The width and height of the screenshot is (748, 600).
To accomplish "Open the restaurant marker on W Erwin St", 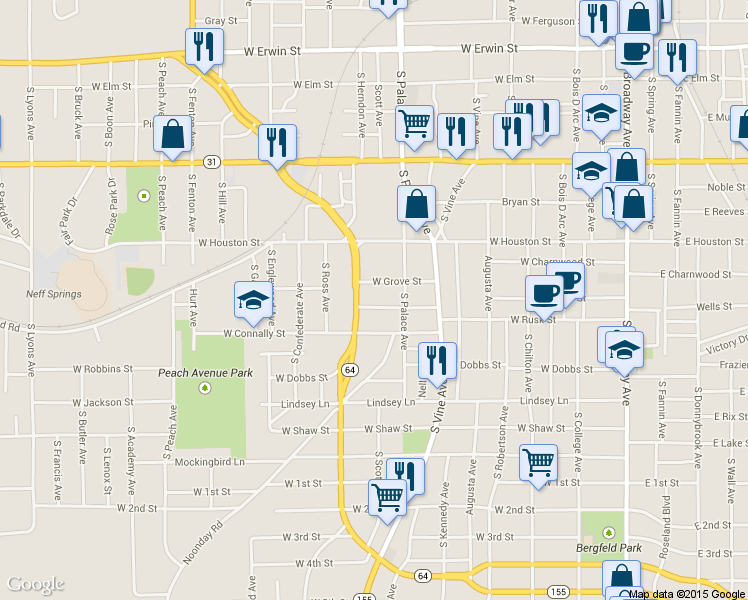I will pos(204,50).
